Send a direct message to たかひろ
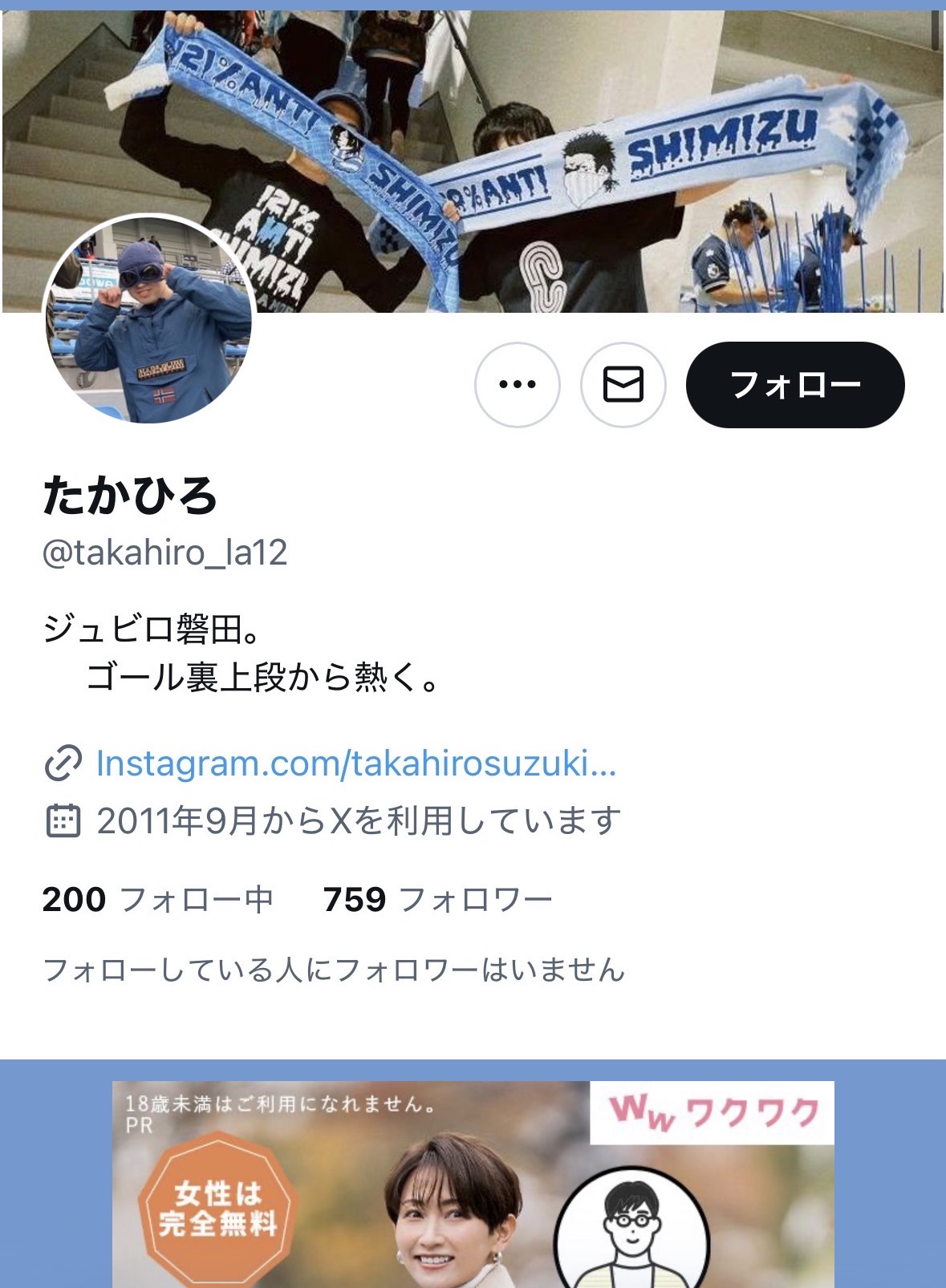The height and width of the screenshot is (1288, 946). coord(623,385)
